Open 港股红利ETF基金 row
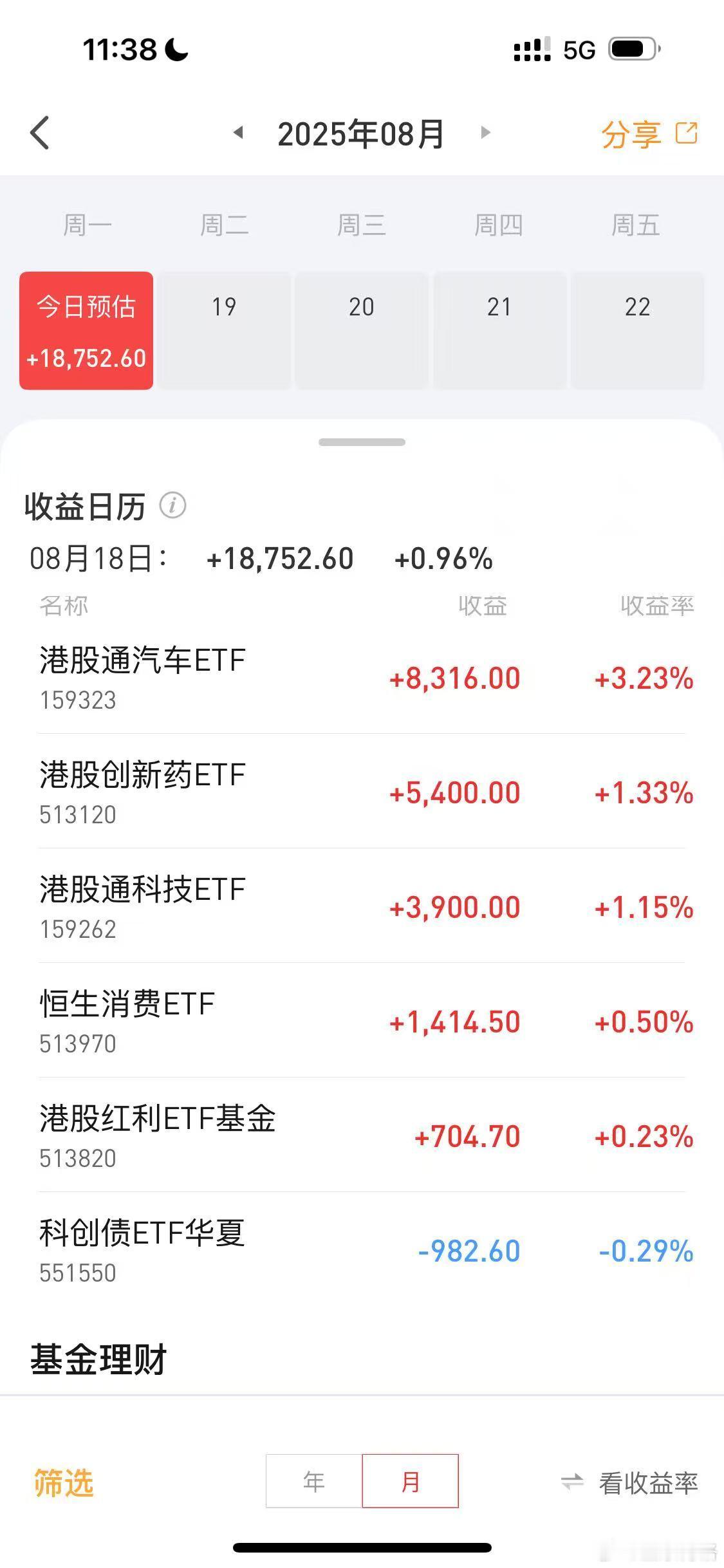The image size is (724, 1568). 362,1136
